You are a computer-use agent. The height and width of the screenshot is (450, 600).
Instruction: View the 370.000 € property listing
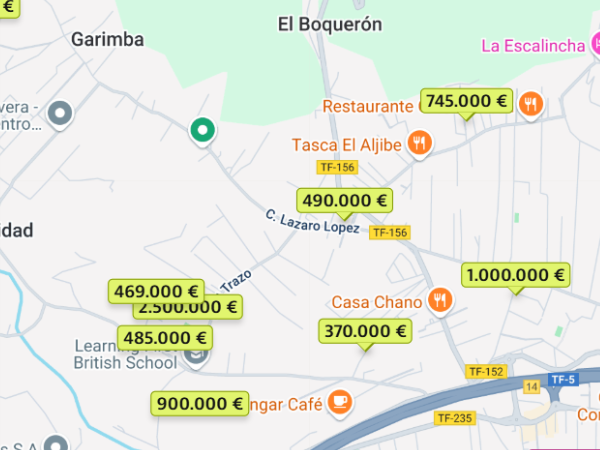point(365,331)
